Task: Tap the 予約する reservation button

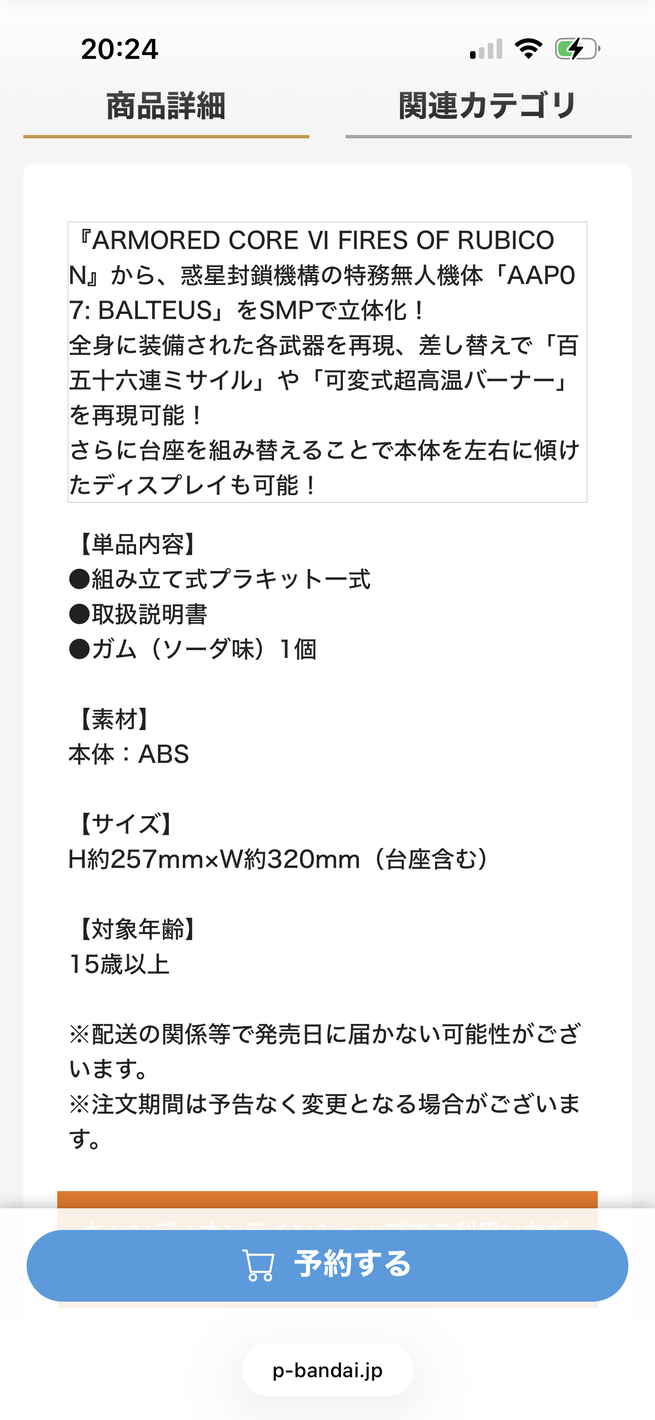Action: point(327,1265)
